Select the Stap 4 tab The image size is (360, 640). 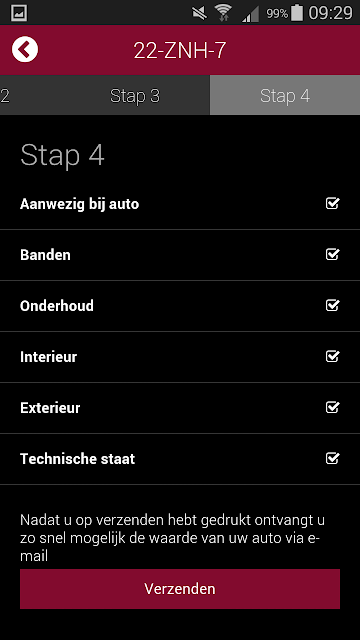click(285, 96)
